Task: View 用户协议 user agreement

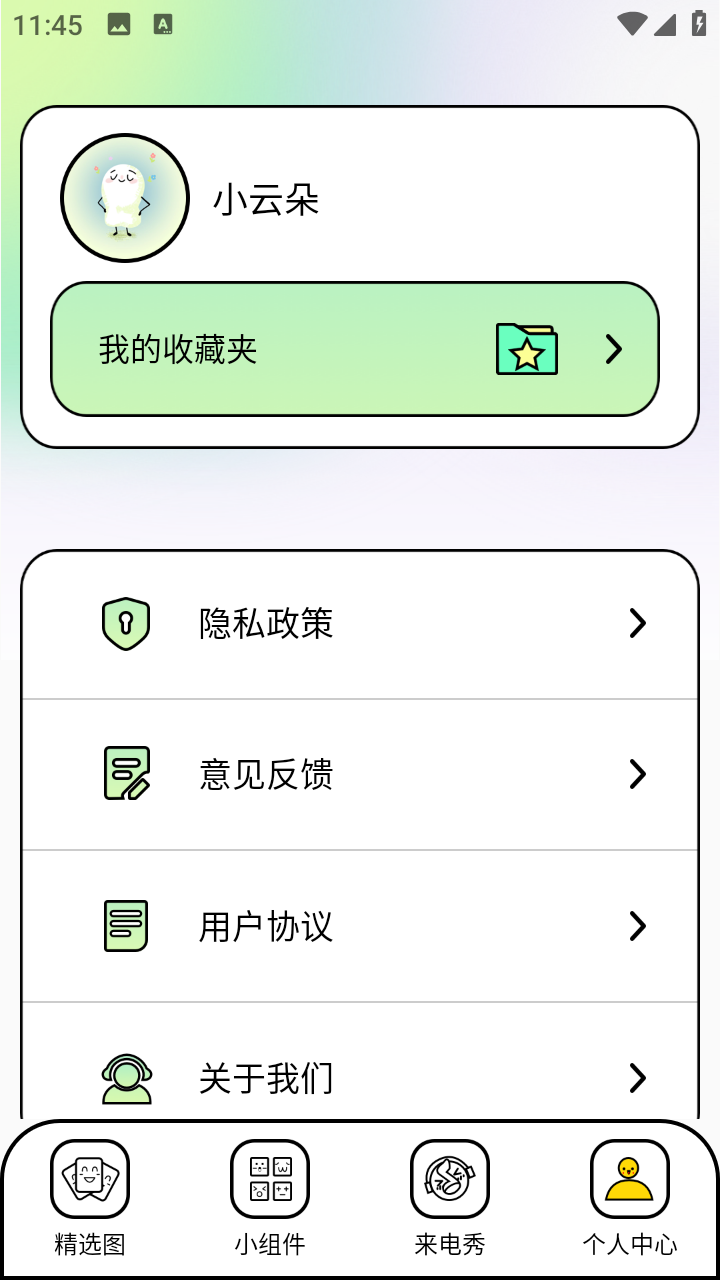Action: point(360,927)
